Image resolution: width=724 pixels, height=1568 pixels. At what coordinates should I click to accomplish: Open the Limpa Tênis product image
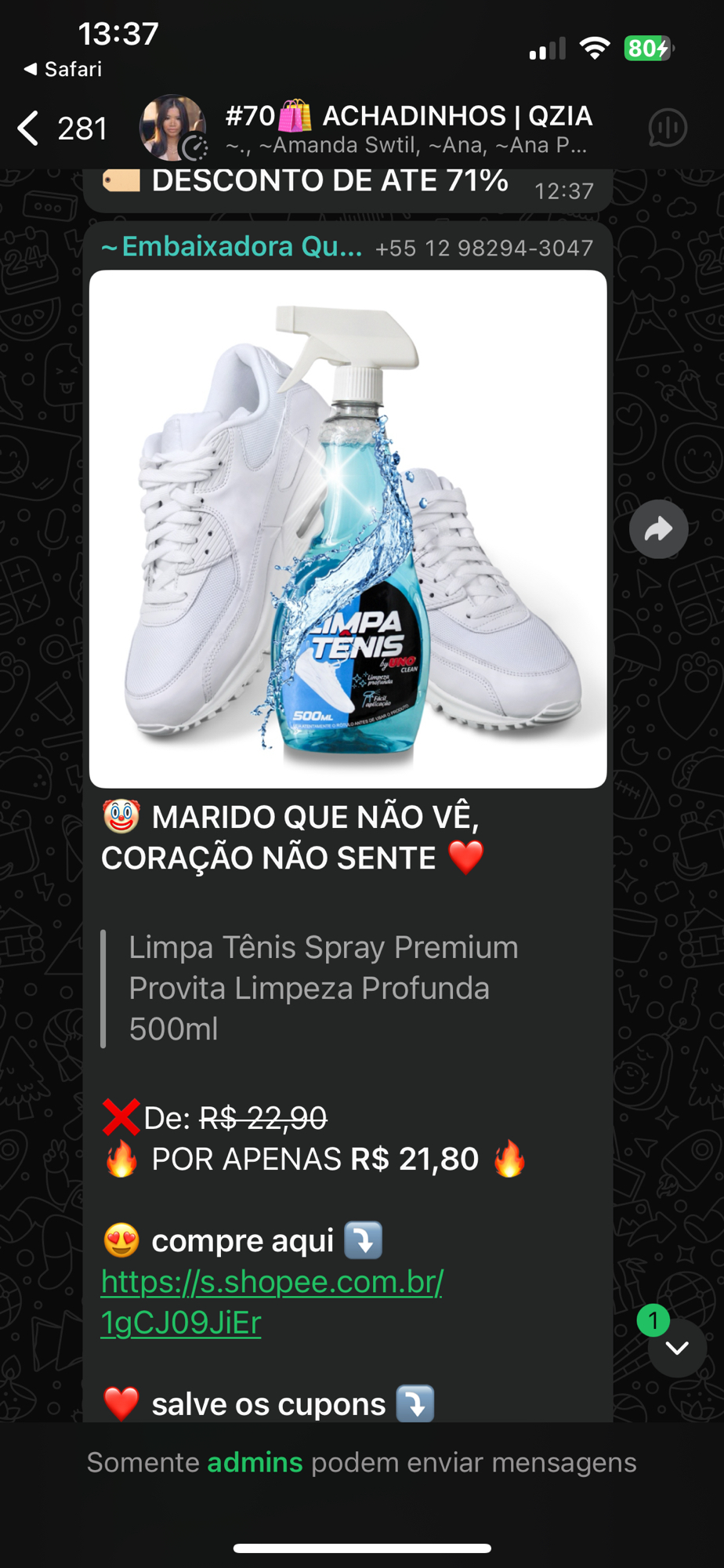348,529
